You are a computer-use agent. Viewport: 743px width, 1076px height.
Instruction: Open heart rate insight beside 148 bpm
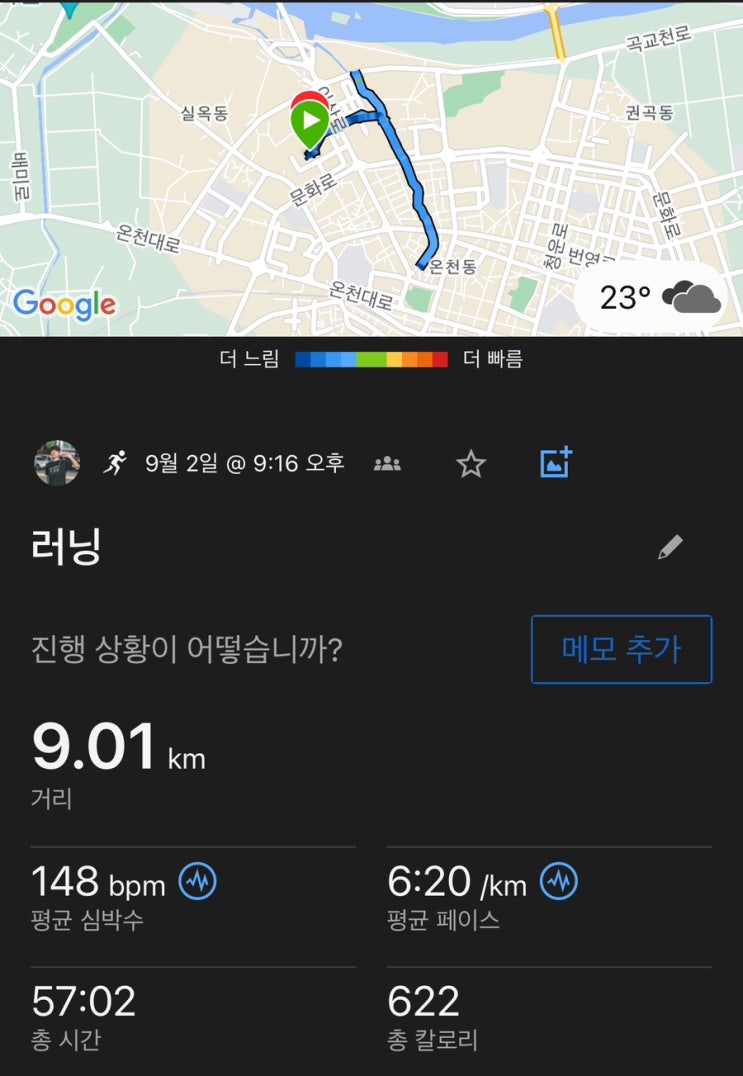click(x=198, y=881)
